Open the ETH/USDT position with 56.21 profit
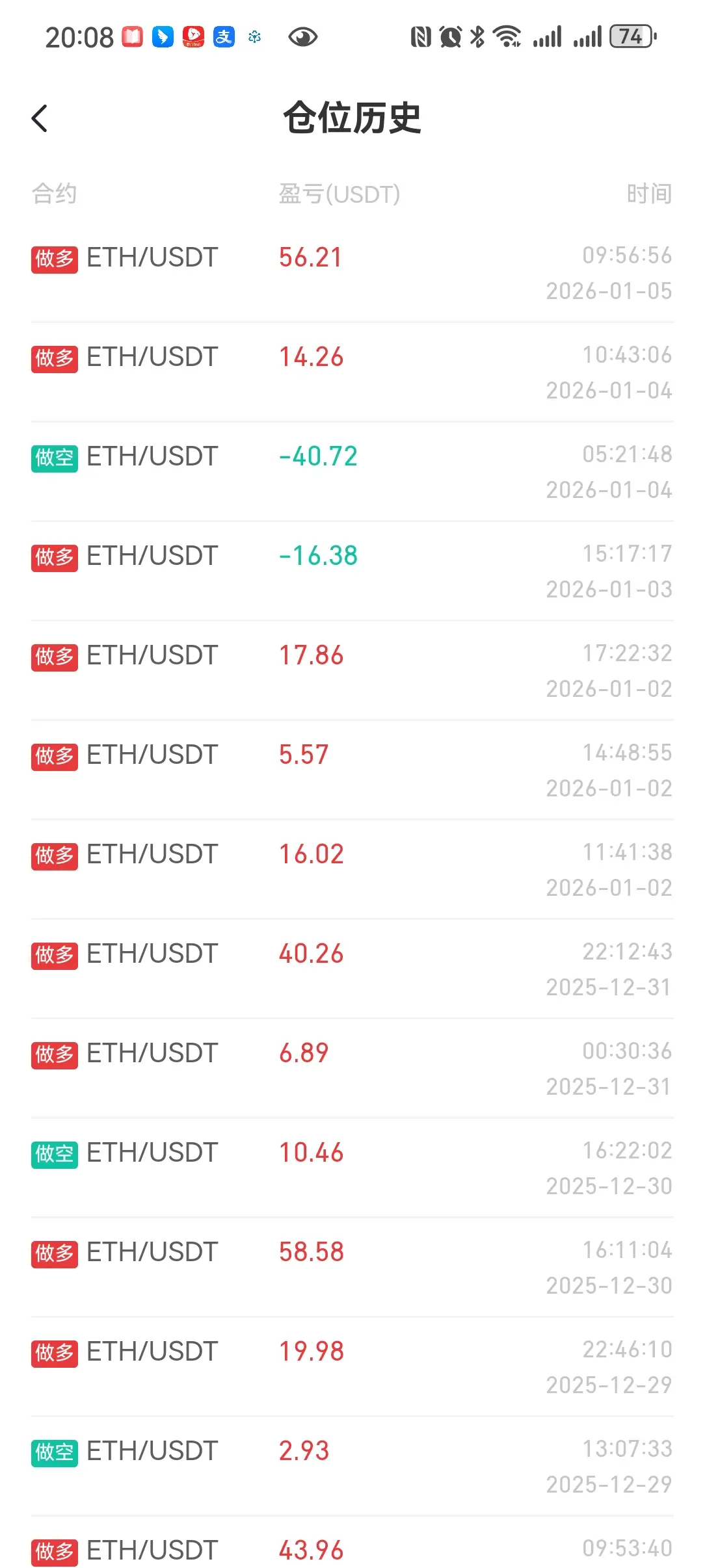705x1568 pixels. [351, 273]
